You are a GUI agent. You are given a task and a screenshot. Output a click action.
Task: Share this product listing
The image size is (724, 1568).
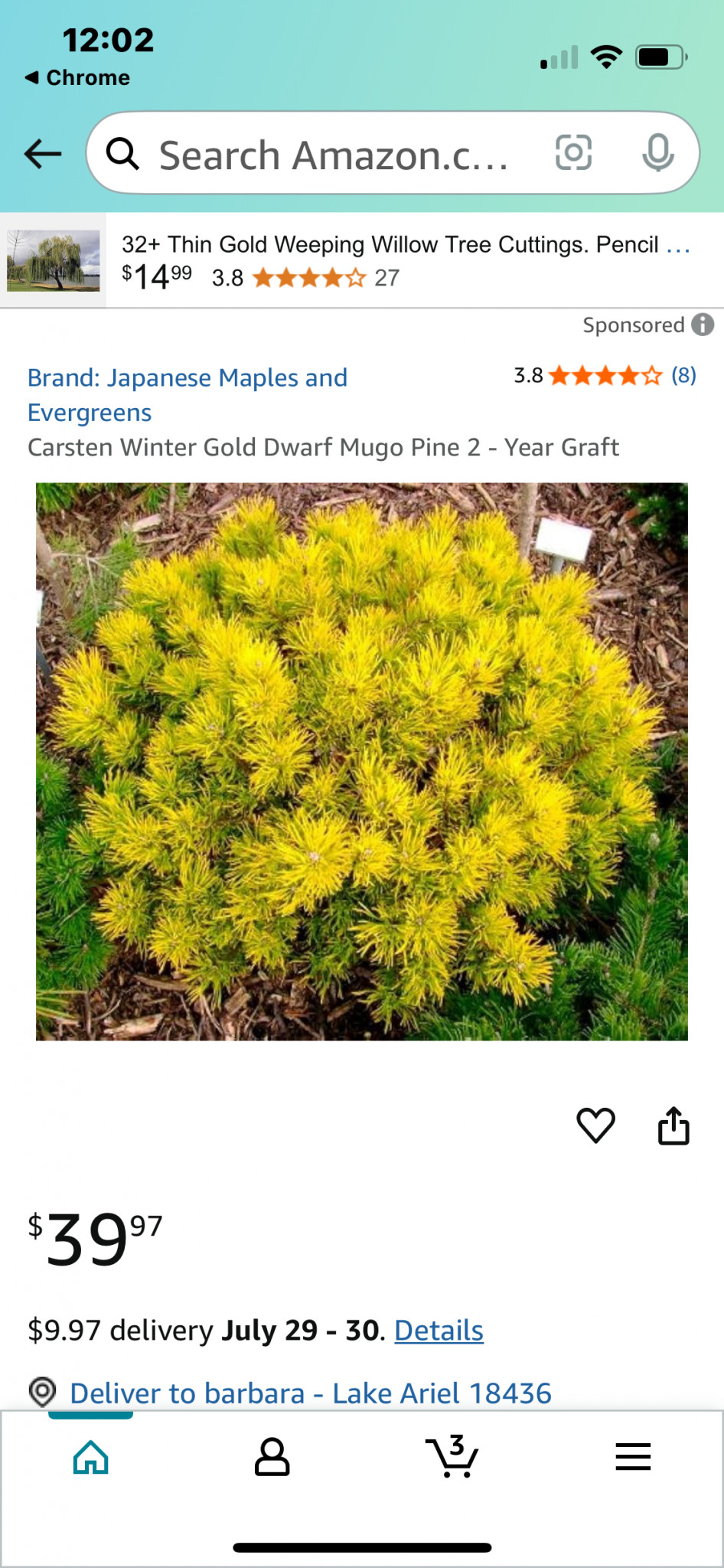click(x=673, y=1125)
